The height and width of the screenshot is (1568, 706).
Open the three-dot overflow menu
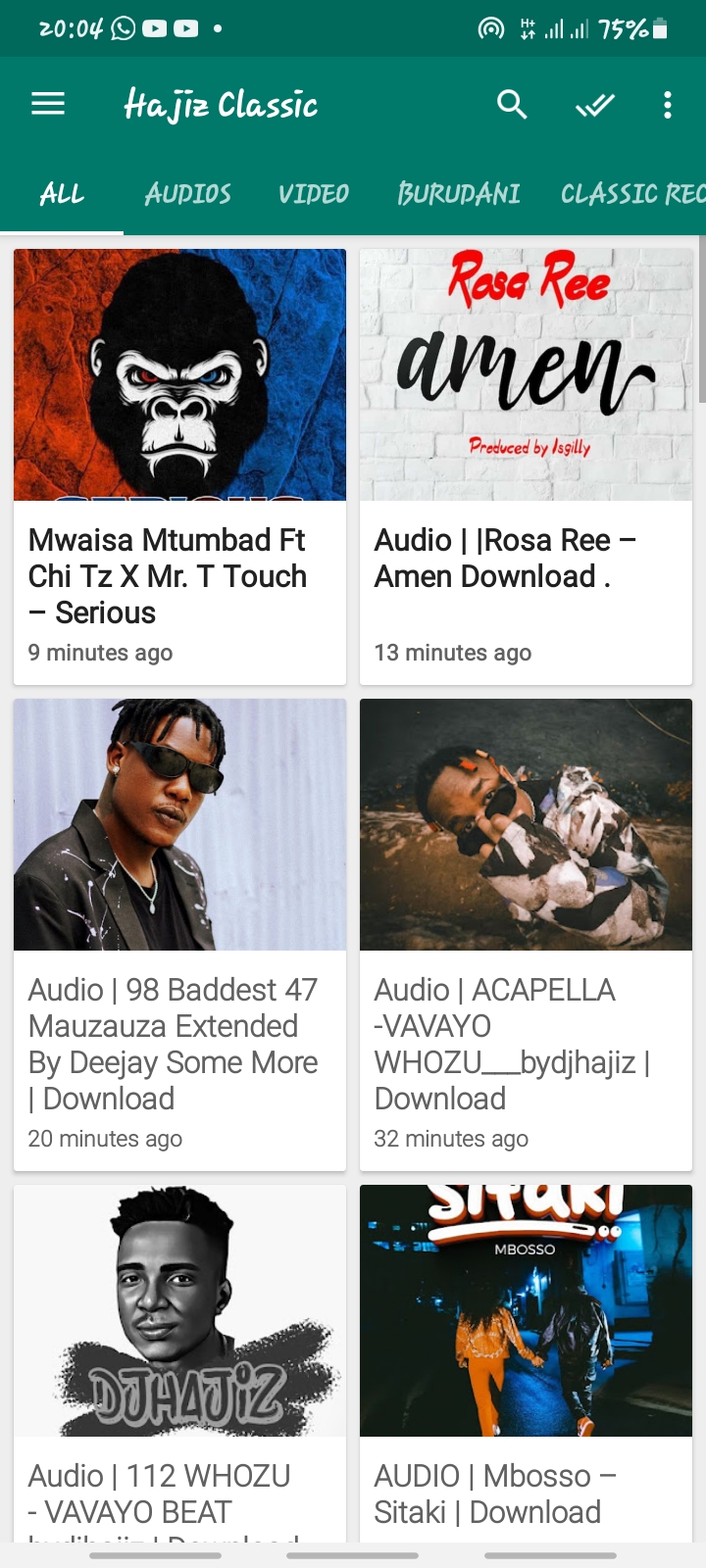(x=668, y=104)
